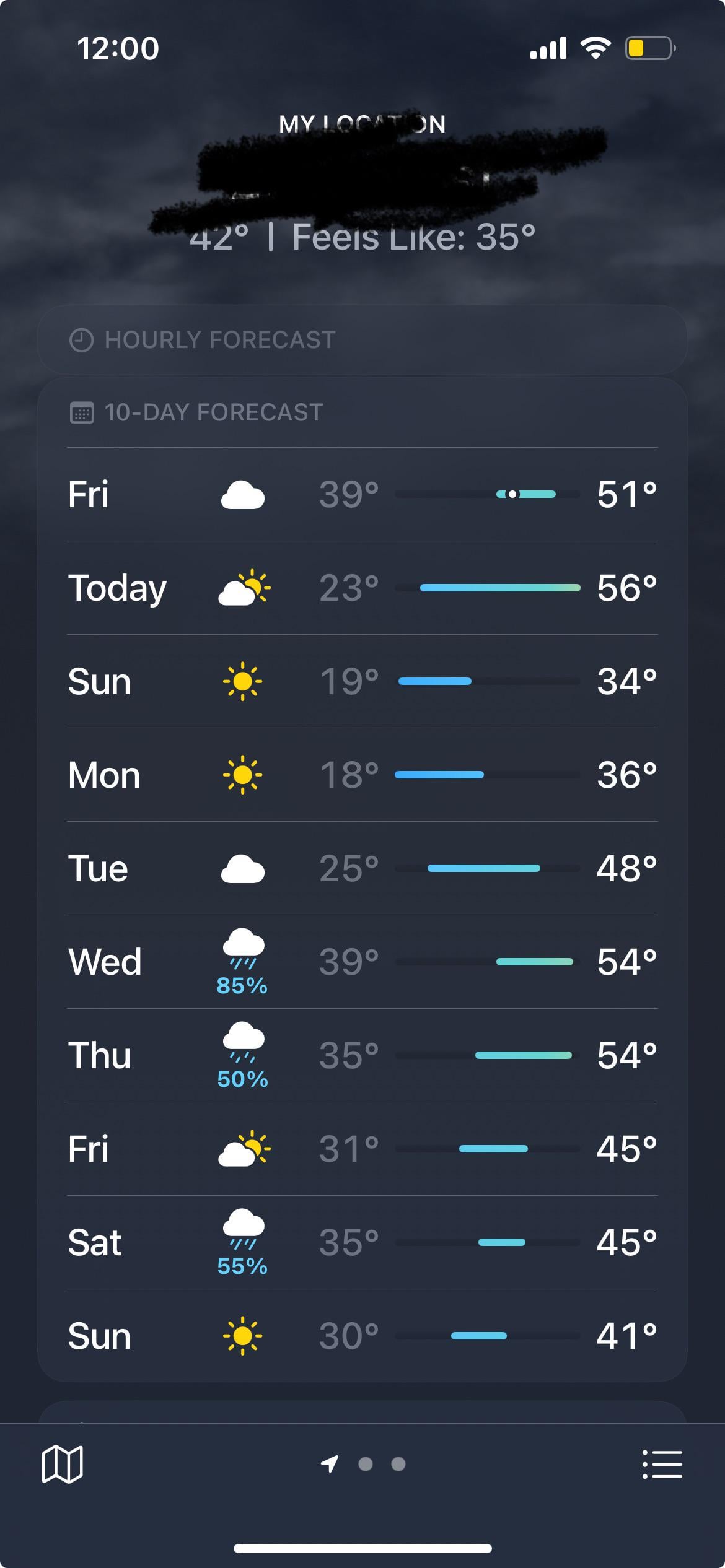Open Sunday's forecast with 41° high
This screenshot has width=725, height=1568.
(362, 1336)
